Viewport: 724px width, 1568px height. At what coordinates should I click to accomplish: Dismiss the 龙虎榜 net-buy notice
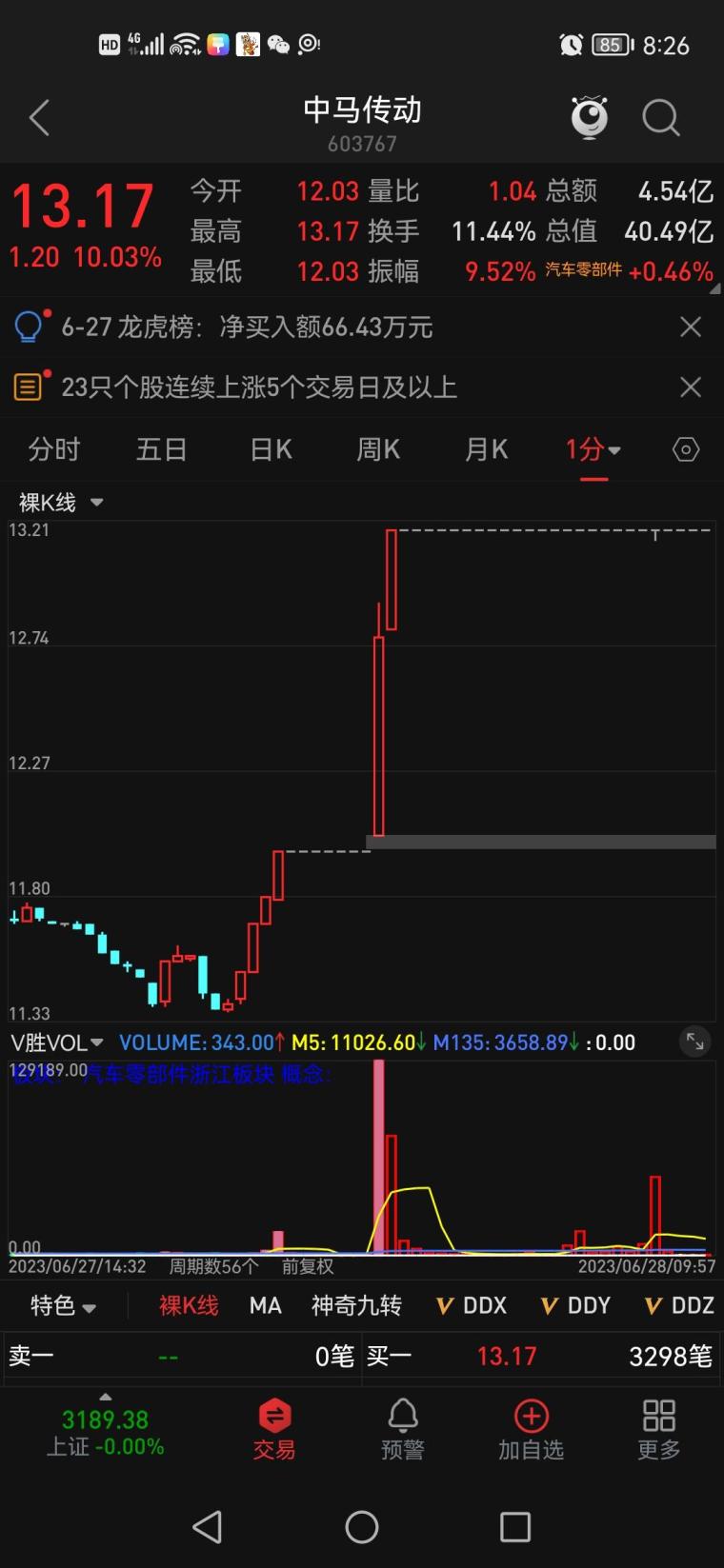[x=691, y=327]
